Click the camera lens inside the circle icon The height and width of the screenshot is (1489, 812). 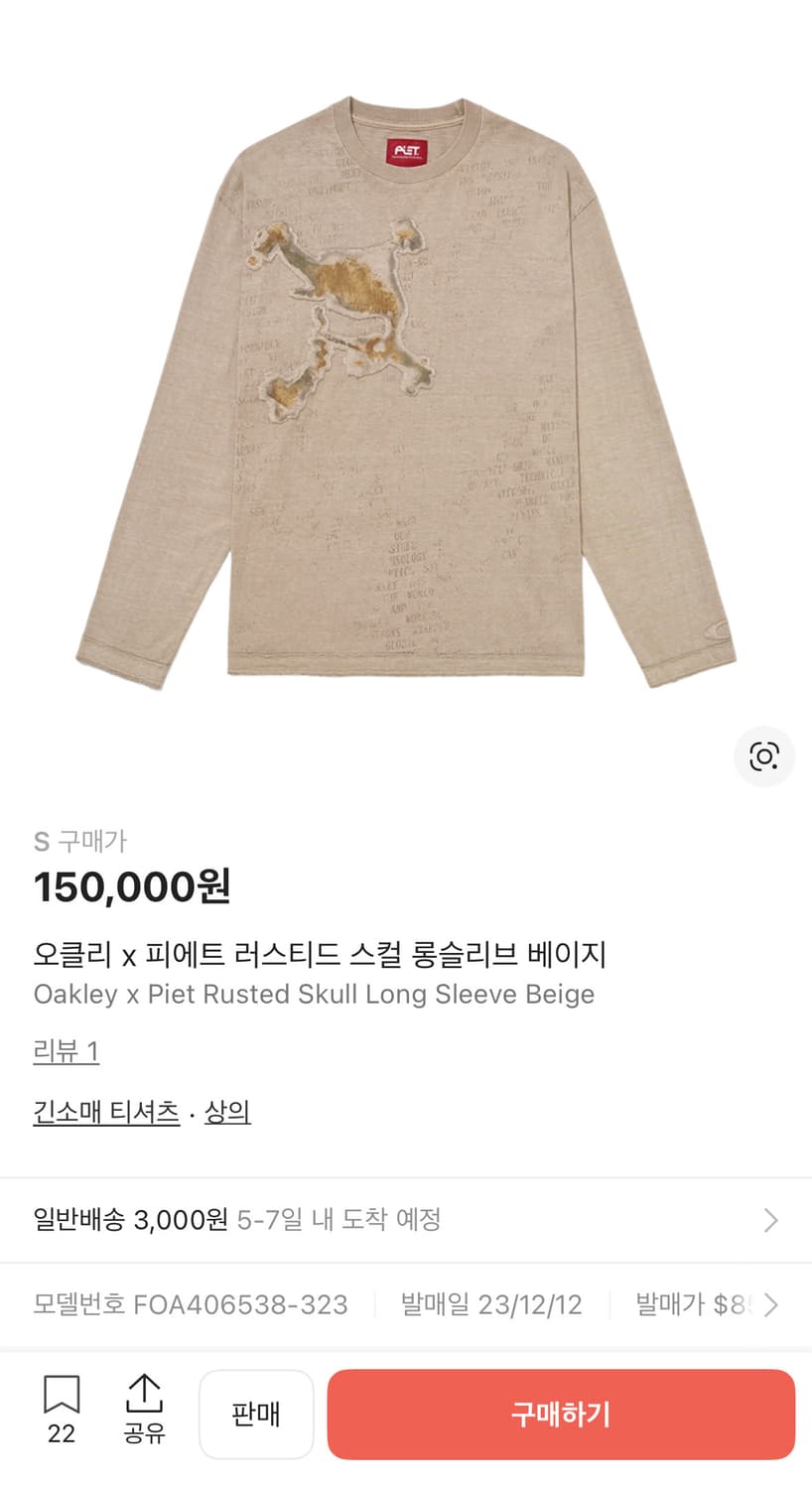(x=763, y=756)
